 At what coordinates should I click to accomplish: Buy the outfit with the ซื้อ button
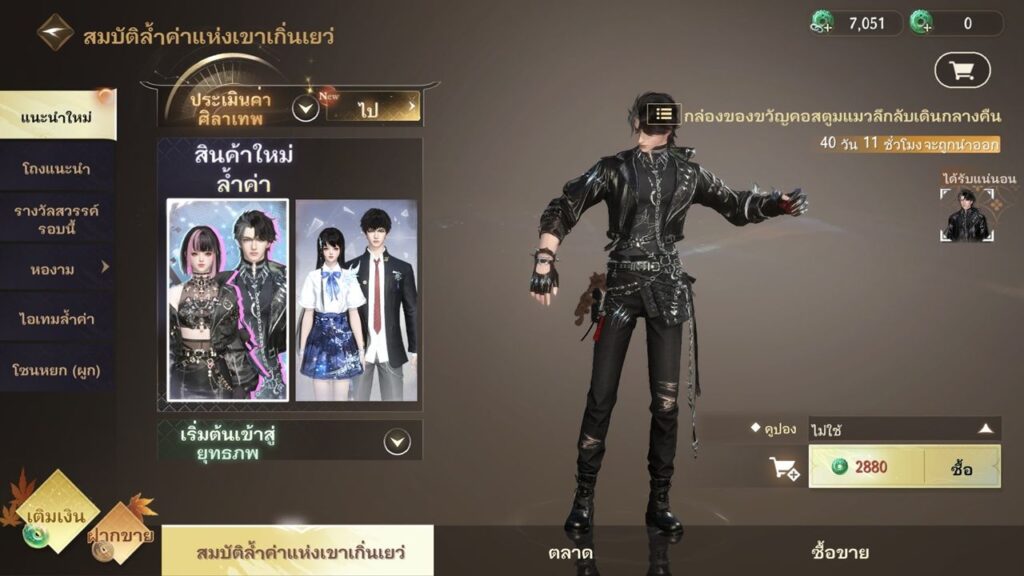(x=962, y=467)
